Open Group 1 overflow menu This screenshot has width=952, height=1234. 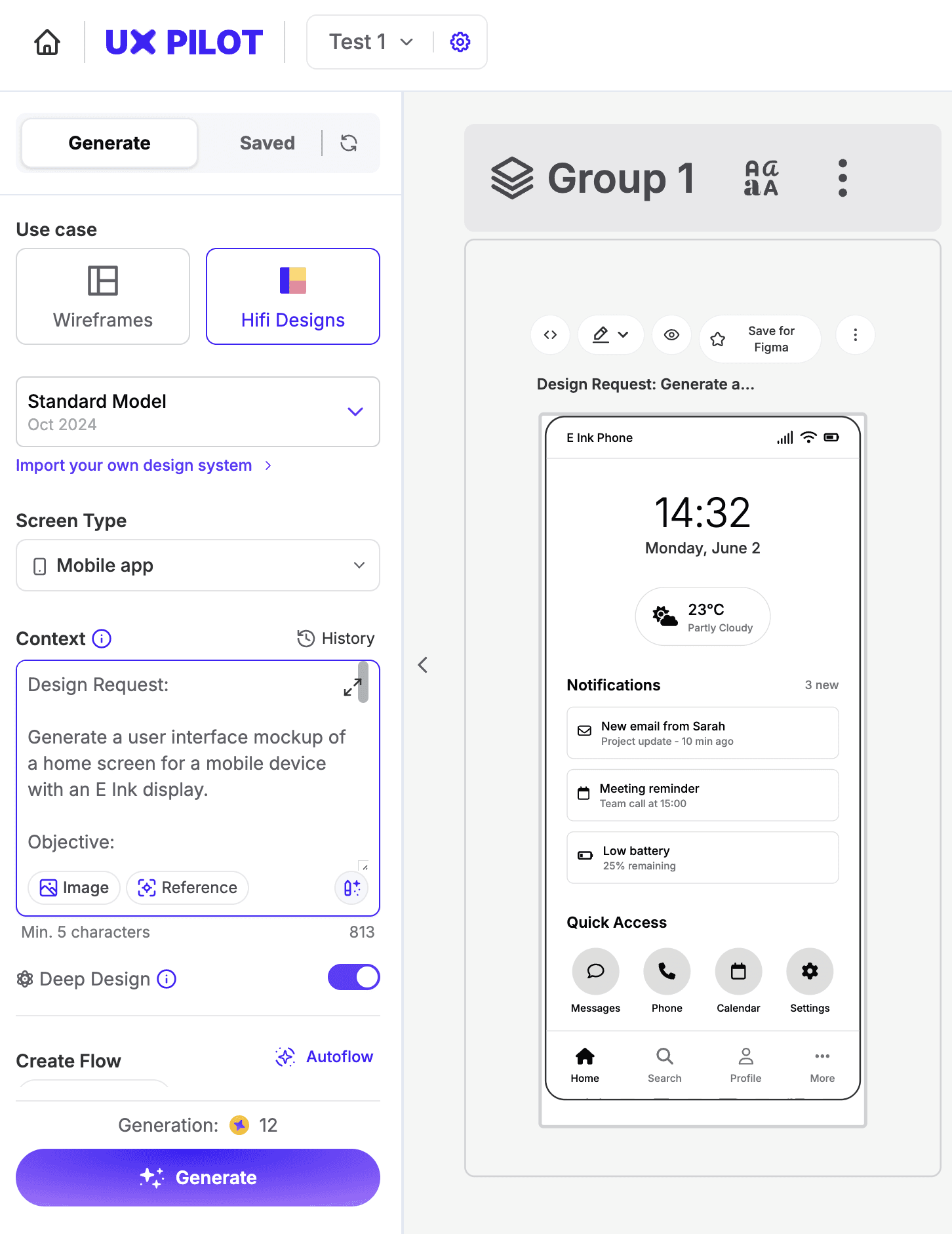click(843, 178)
